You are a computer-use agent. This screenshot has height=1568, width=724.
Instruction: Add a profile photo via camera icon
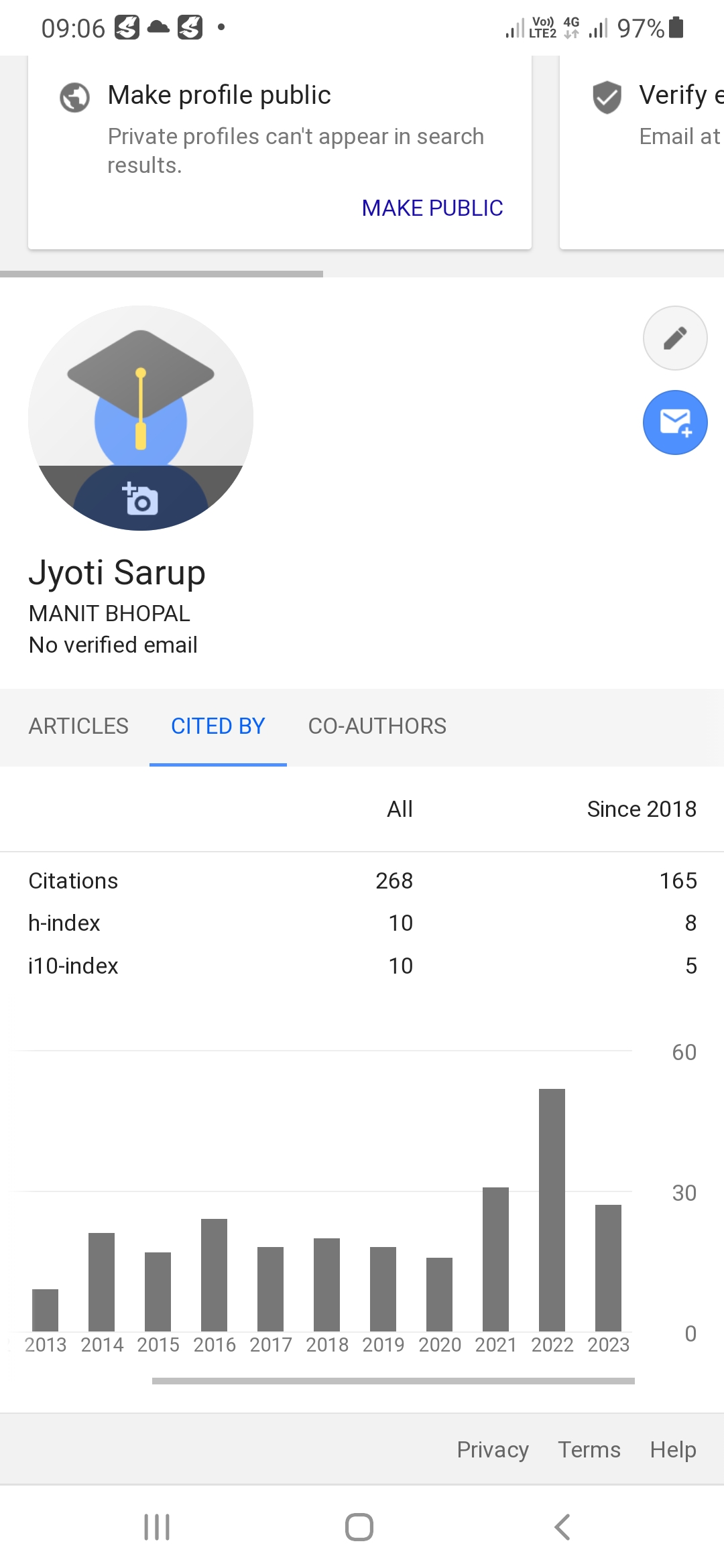pos(141,499)
